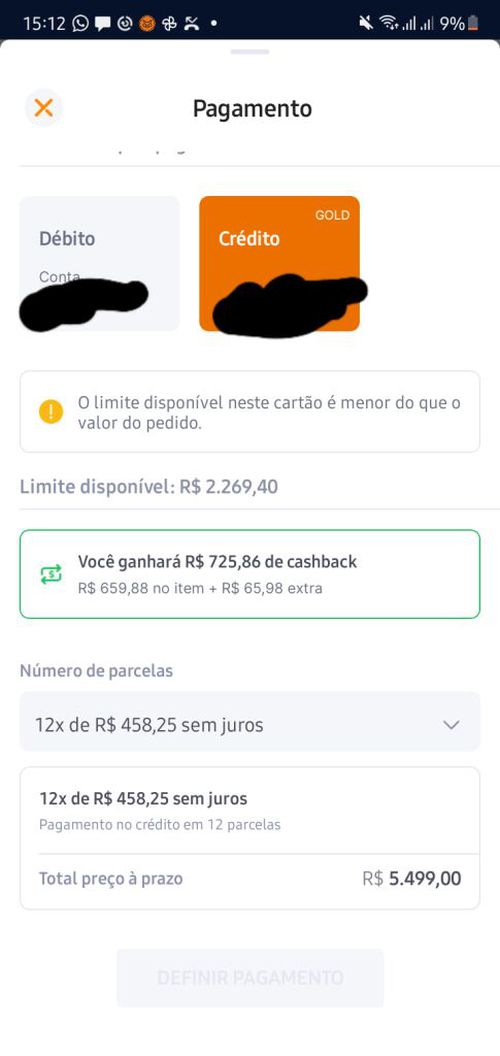
Task: Expand the Número de parcelas dropdown
Action: [x=250, y=725]
